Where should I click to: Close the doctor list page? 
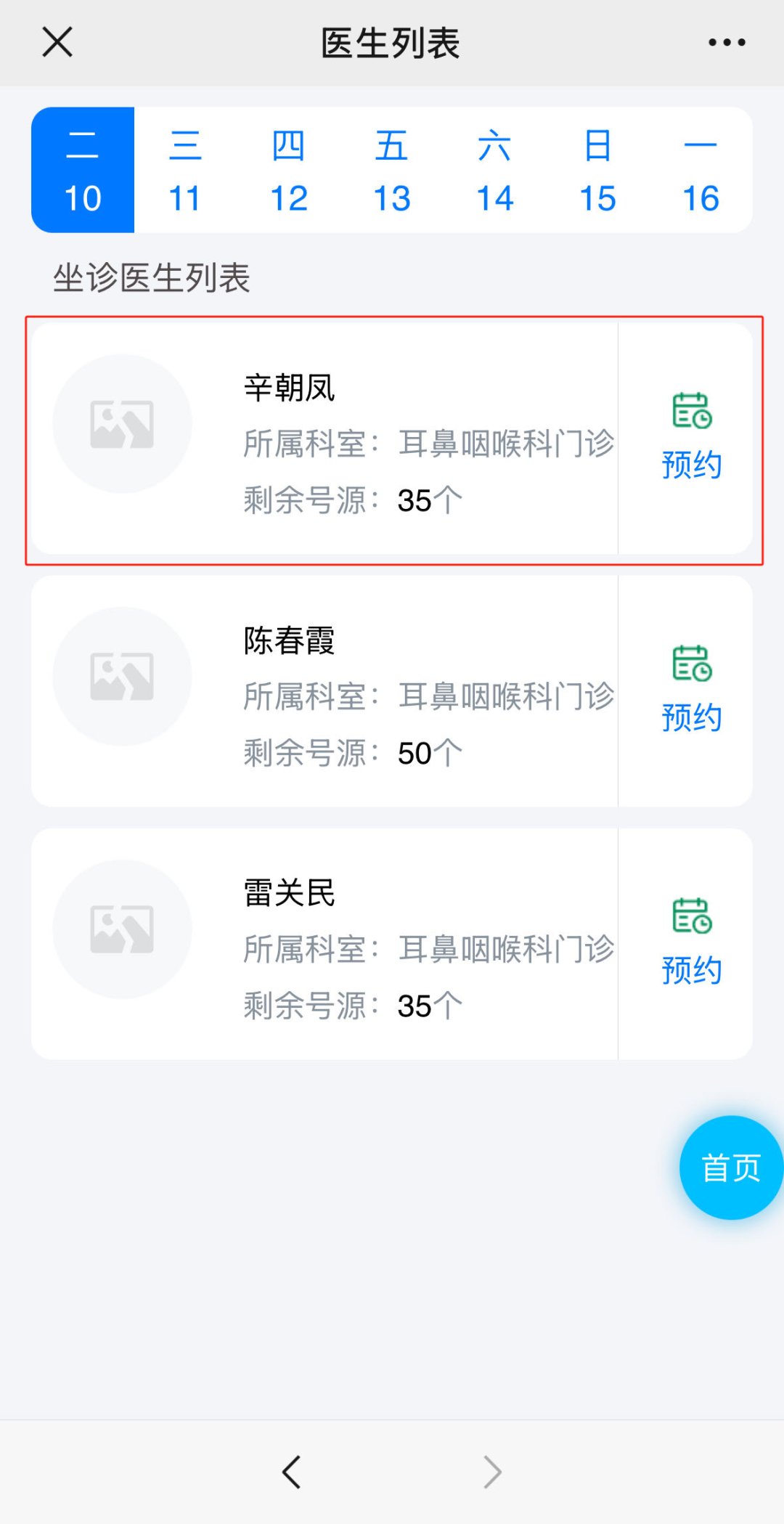tap(57, 41)
